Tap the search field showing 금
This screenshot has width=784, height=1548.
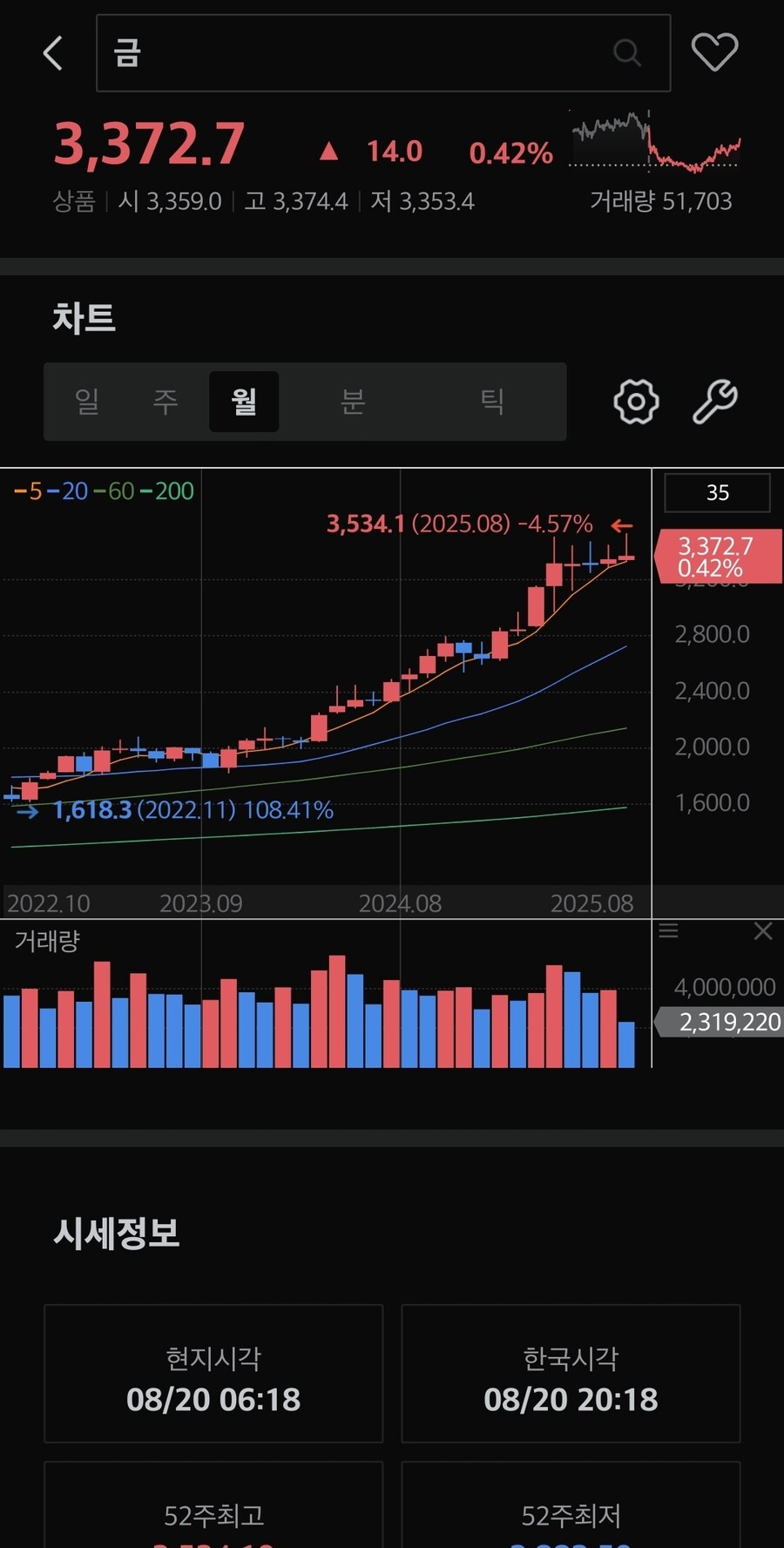coord(366,53)
